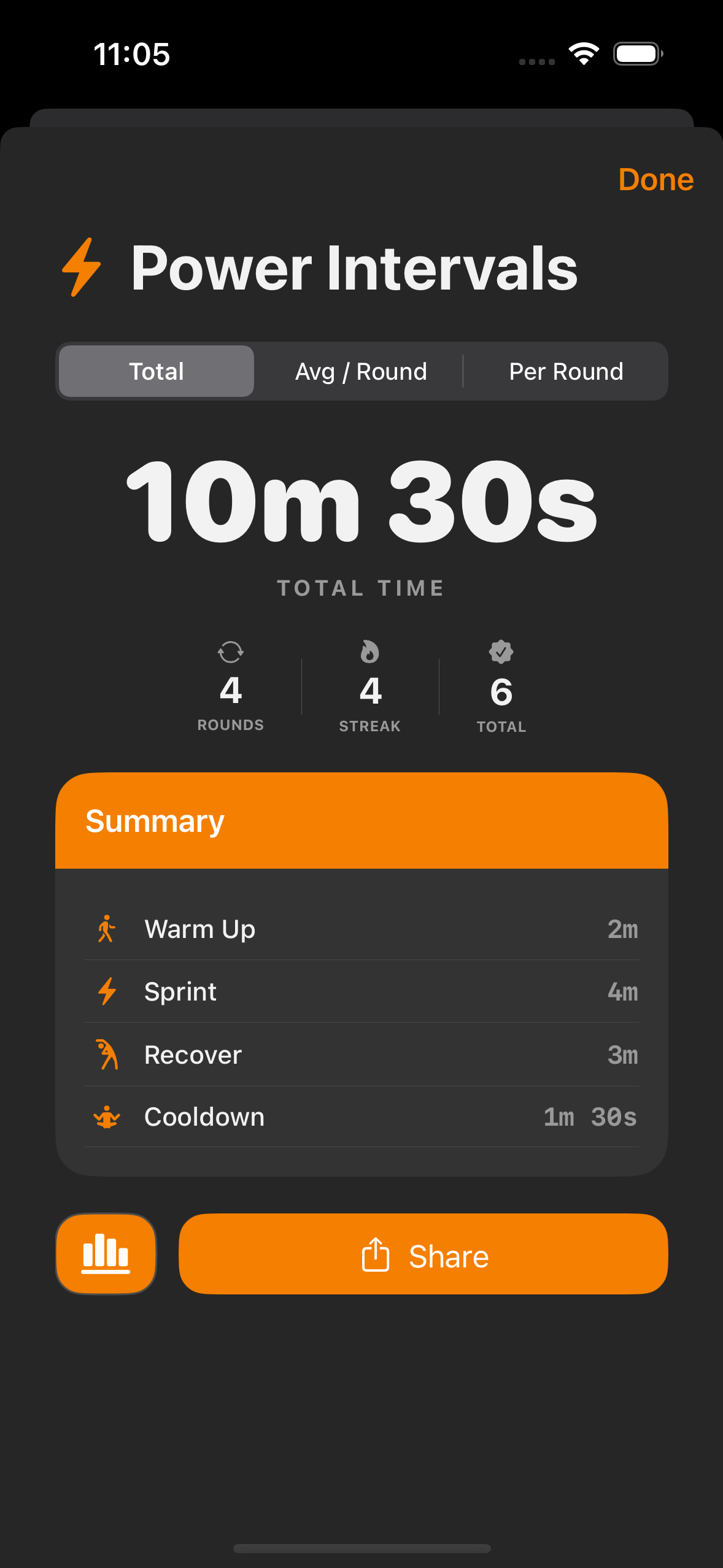Click the battery indicator in status bar
Viewport: 723px width, 1568px height.
click(638, 54)
